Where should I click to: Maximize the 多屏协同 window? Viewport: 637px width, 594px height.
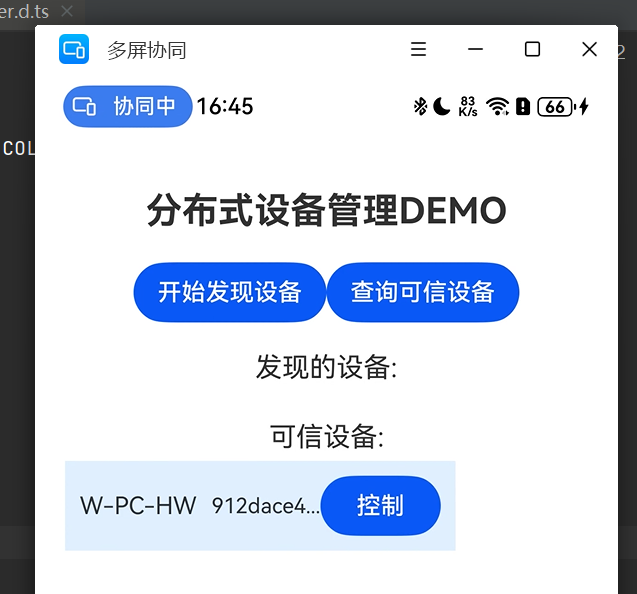pos(532,49)
